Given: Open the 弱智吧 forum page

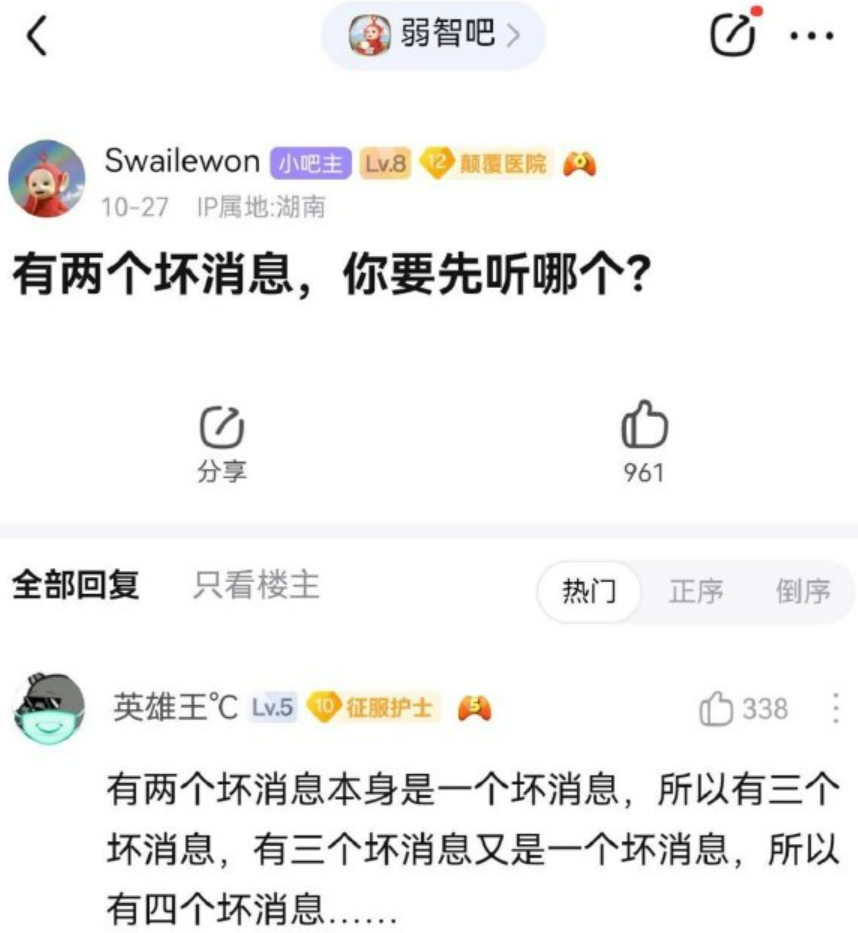Looking at the screenshot, I should (432, 36).
